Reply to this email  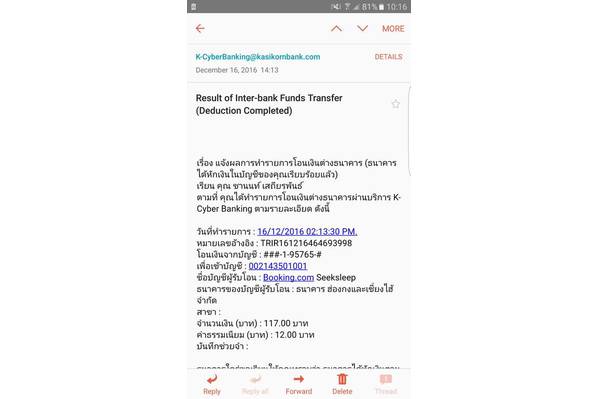pyautogui.click(x=212, y=384)
